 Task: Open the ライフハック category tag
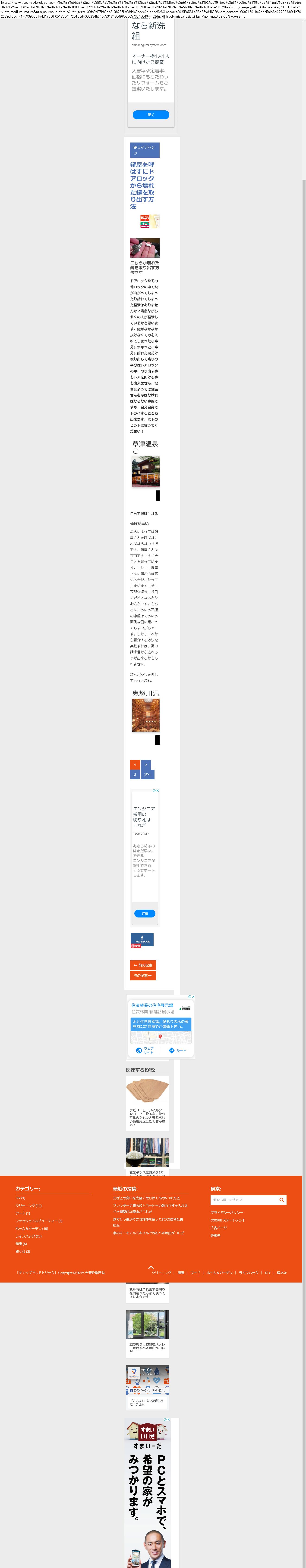(145, 150)
